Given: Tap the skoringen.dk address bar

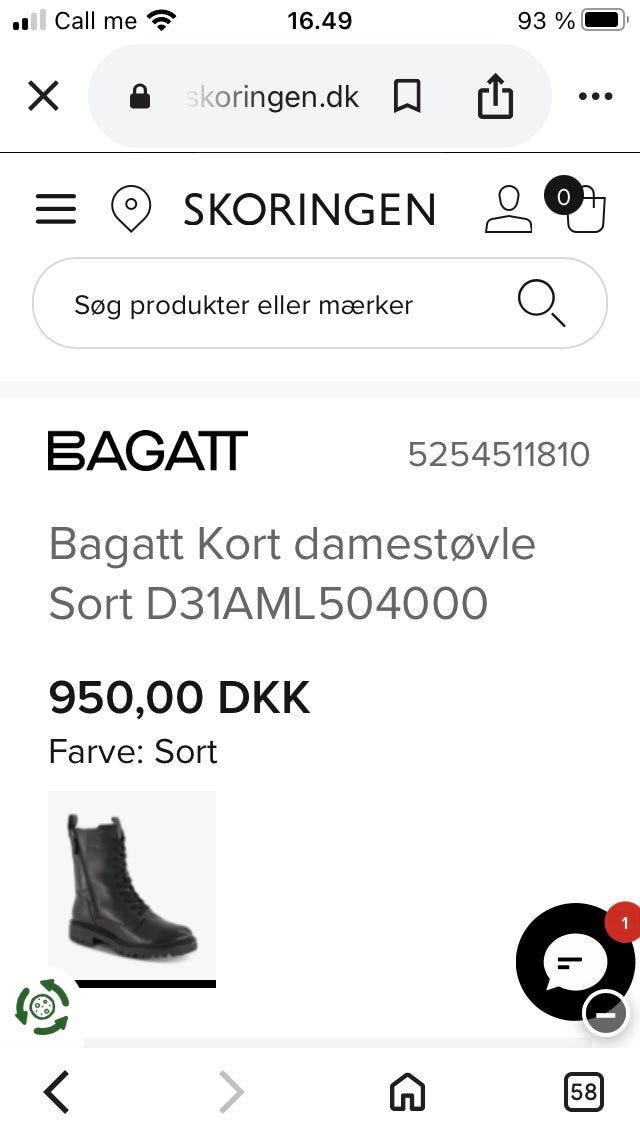Looking at the screenshot, I should [x=270, y=97].
